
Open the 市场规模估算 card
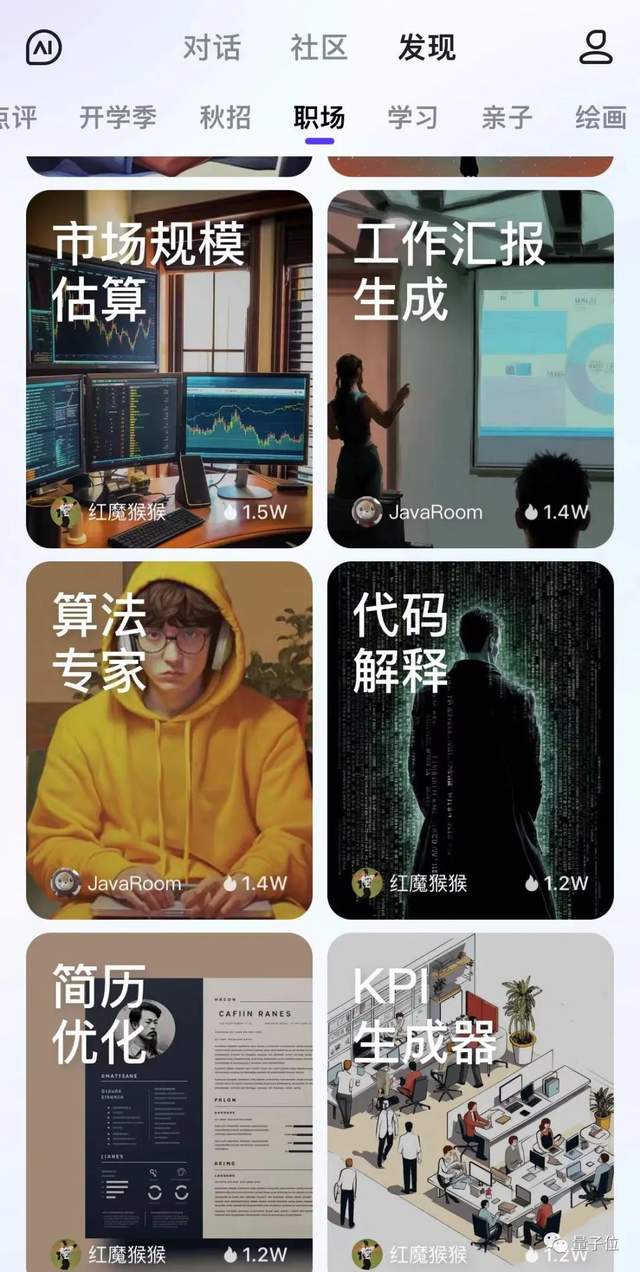169,370
